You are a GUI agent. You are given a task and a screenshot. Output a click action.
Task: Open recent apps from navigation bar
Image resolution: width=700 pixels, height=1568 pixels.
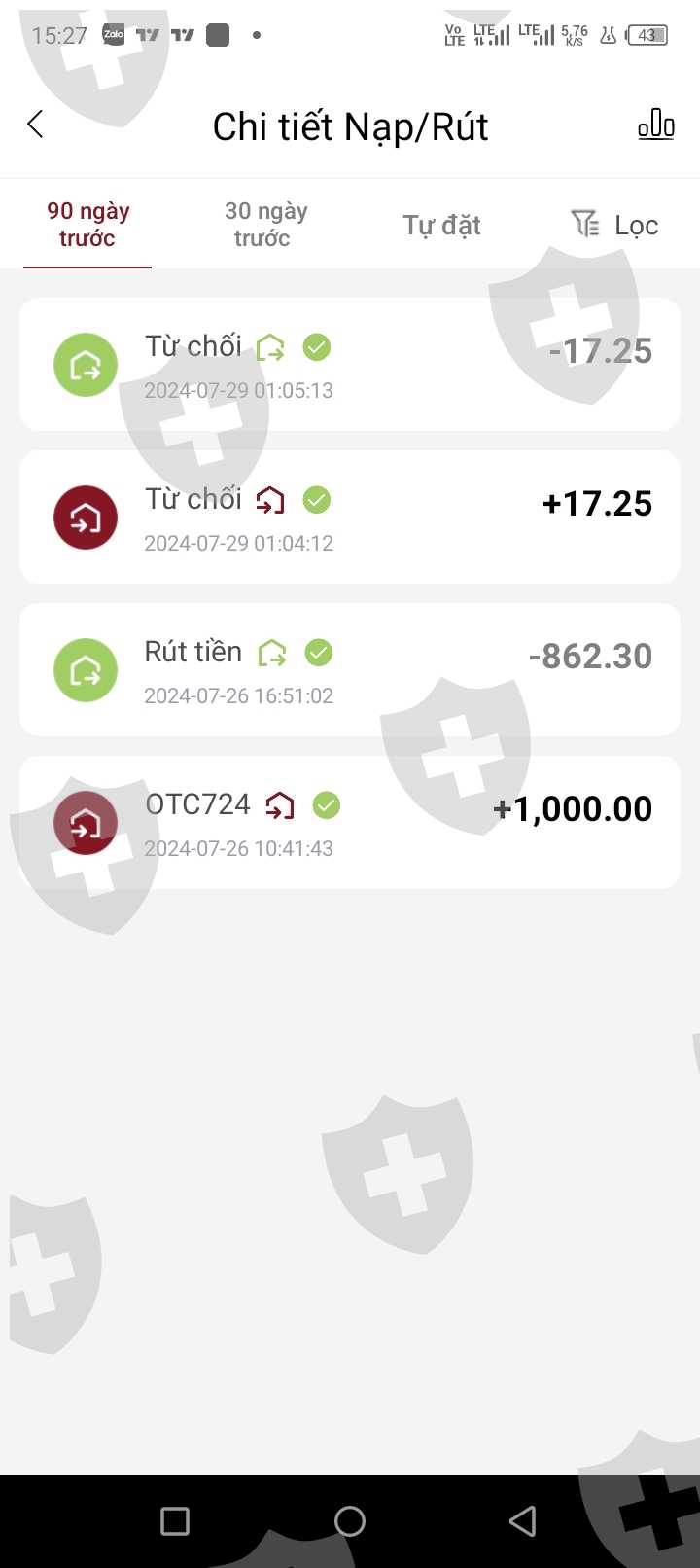point(175,1521)
